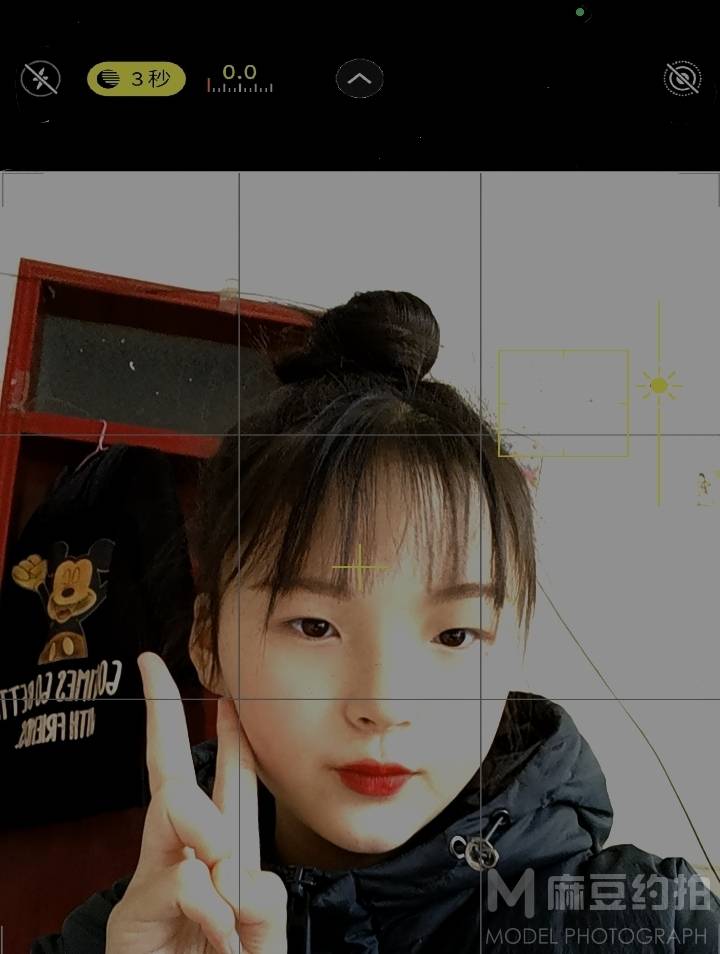Expand camera controls with the up chevron

360,78
